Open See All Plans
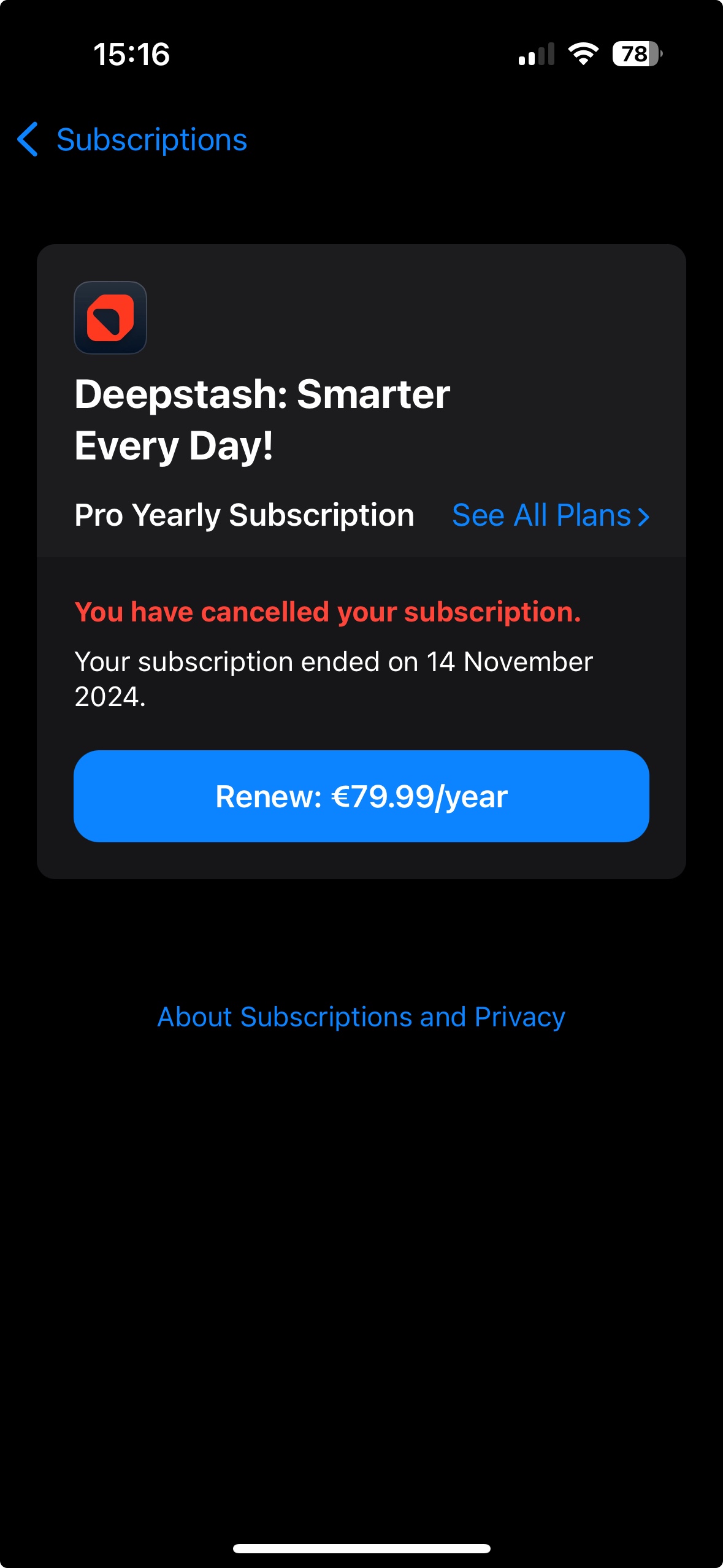 [550, 515]
